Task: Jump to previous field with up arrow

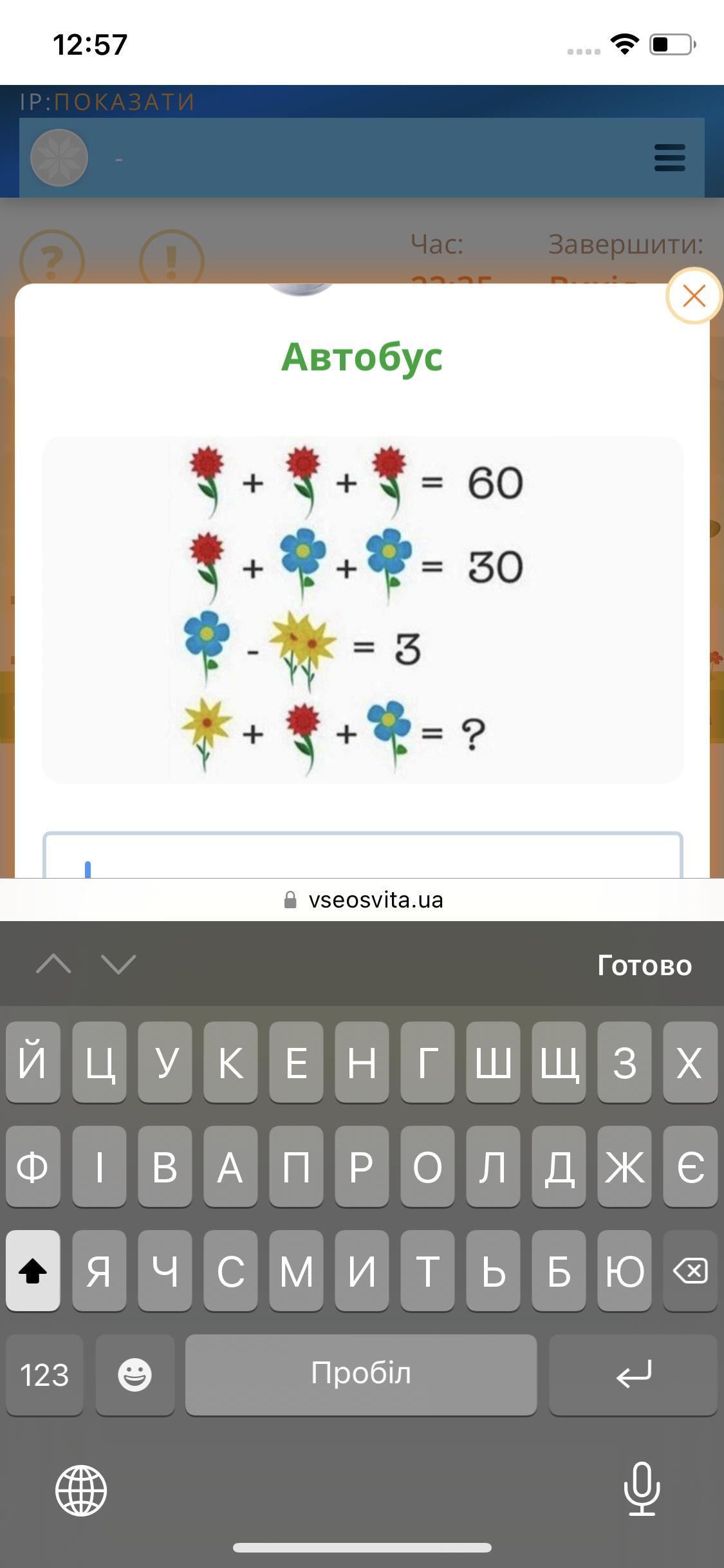Action: click(x=54, y=964)
